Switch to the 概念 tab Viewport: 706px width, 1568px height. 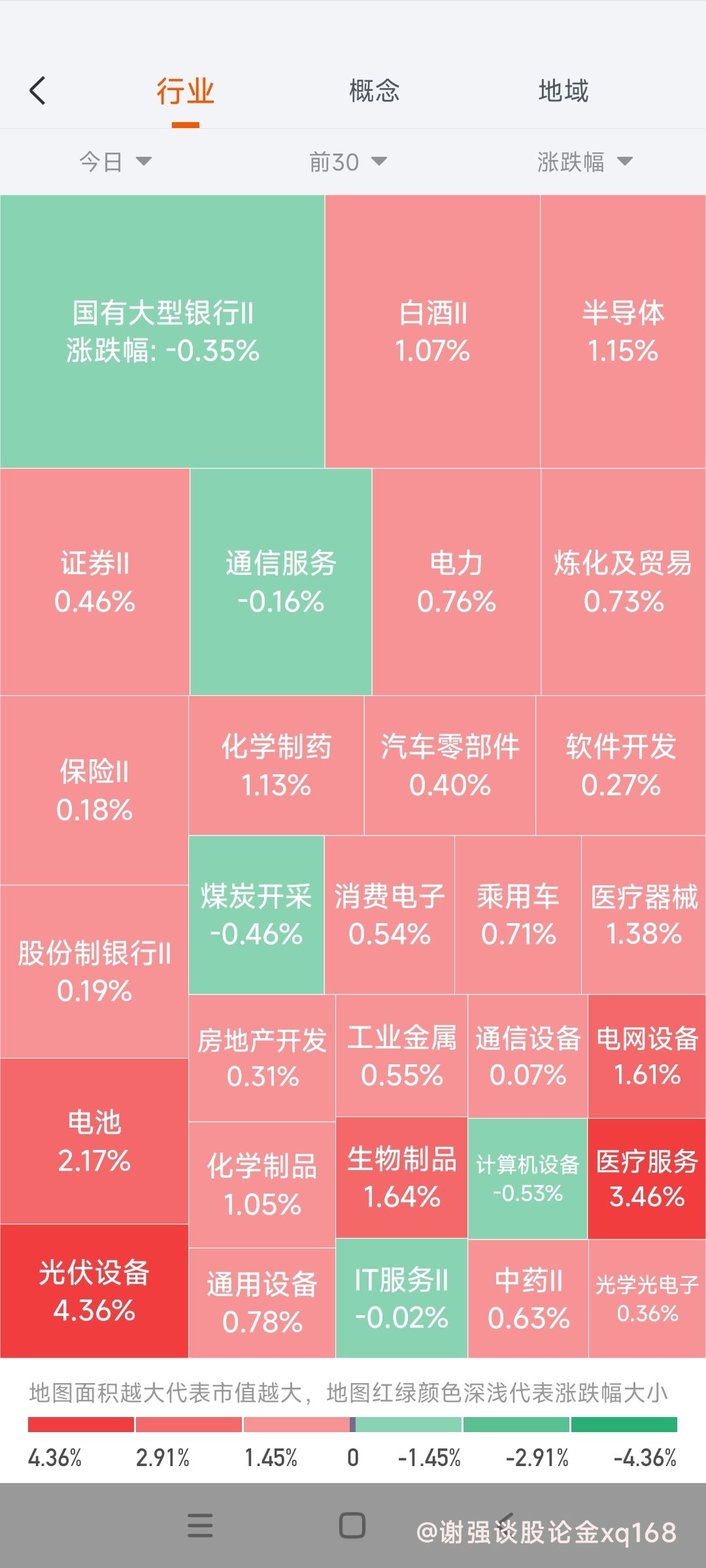coord(374,91)
